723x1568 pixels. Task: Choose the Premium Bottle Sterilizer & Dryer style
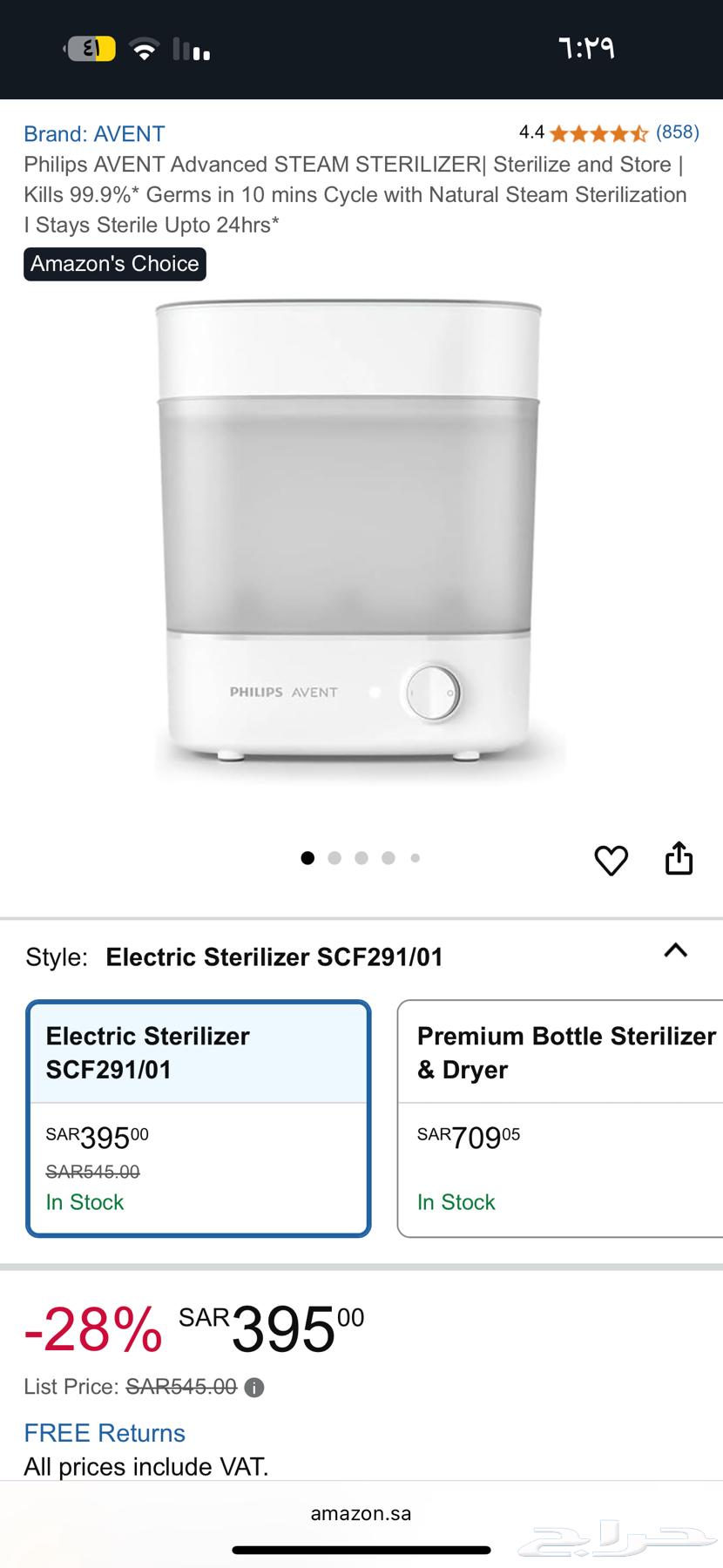[559, 1118]
